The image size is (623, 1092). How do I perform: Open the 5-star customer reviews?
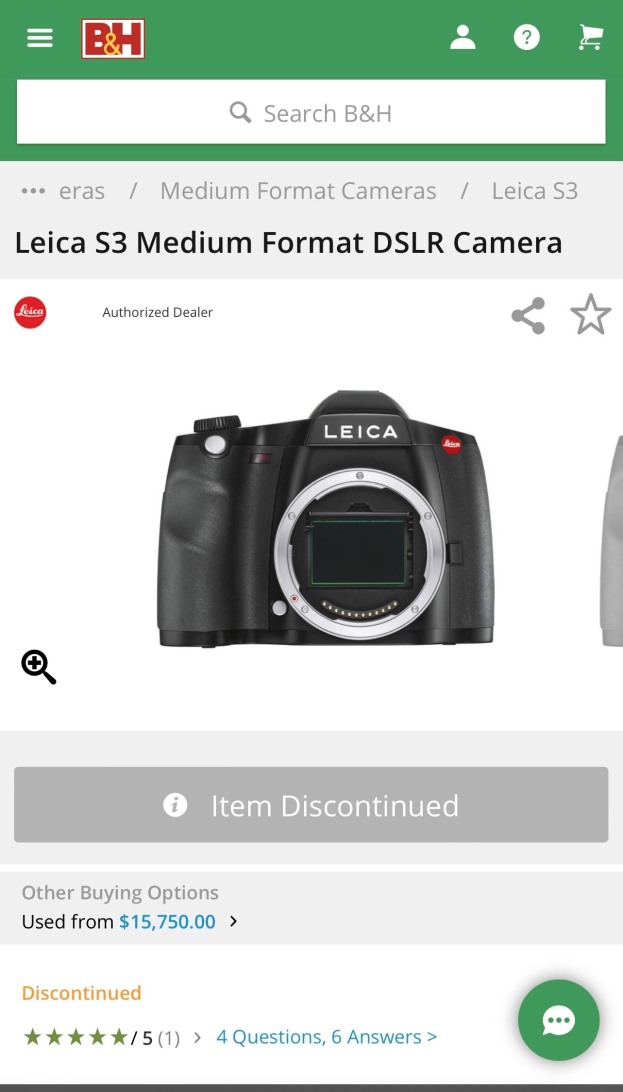click(x=101, y=1037)
